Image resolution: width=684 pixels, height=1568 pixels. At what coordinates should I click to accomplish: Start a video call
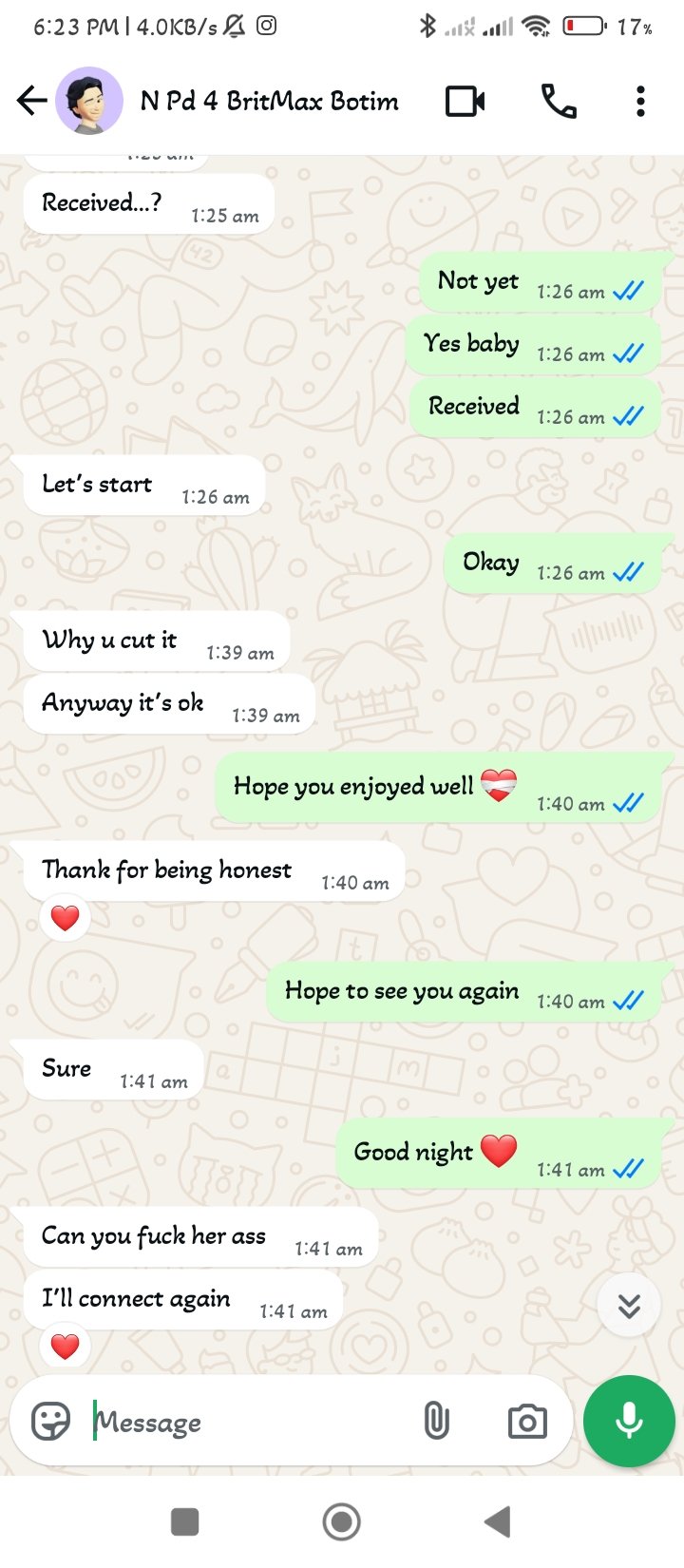465,101
